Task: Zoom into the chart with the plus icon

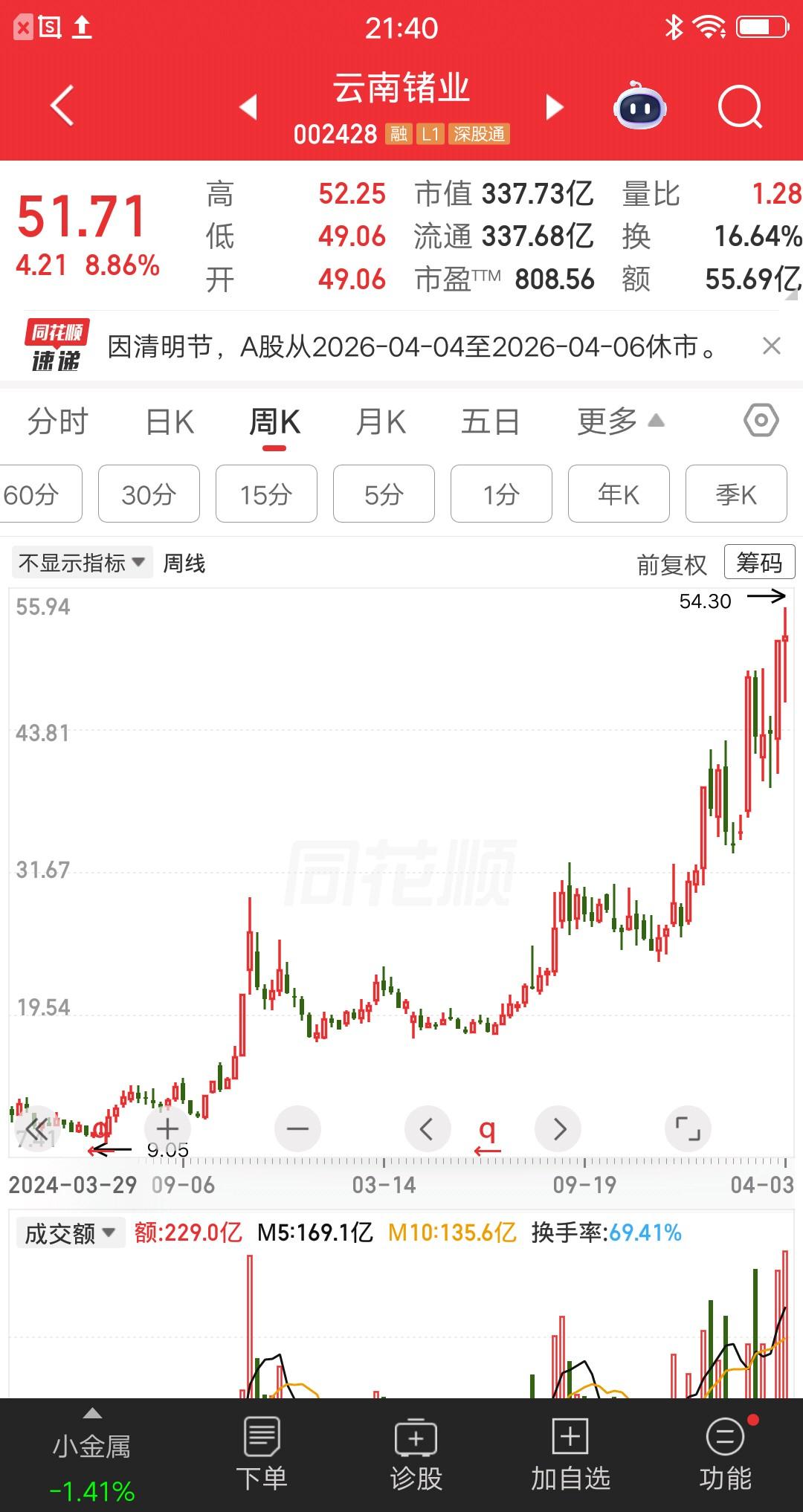Action: tap(167, 1128)
